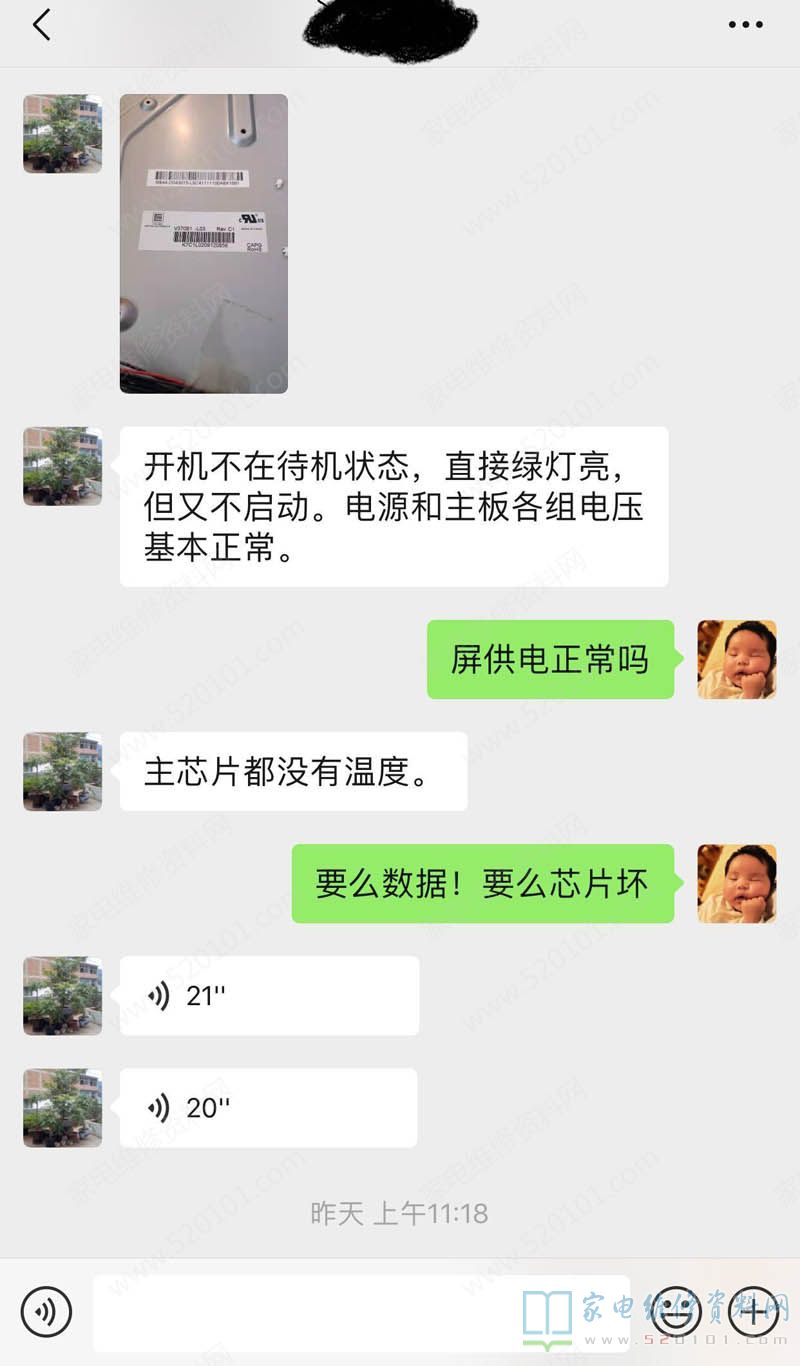Go back to the chat list

(x=41, y=26)
